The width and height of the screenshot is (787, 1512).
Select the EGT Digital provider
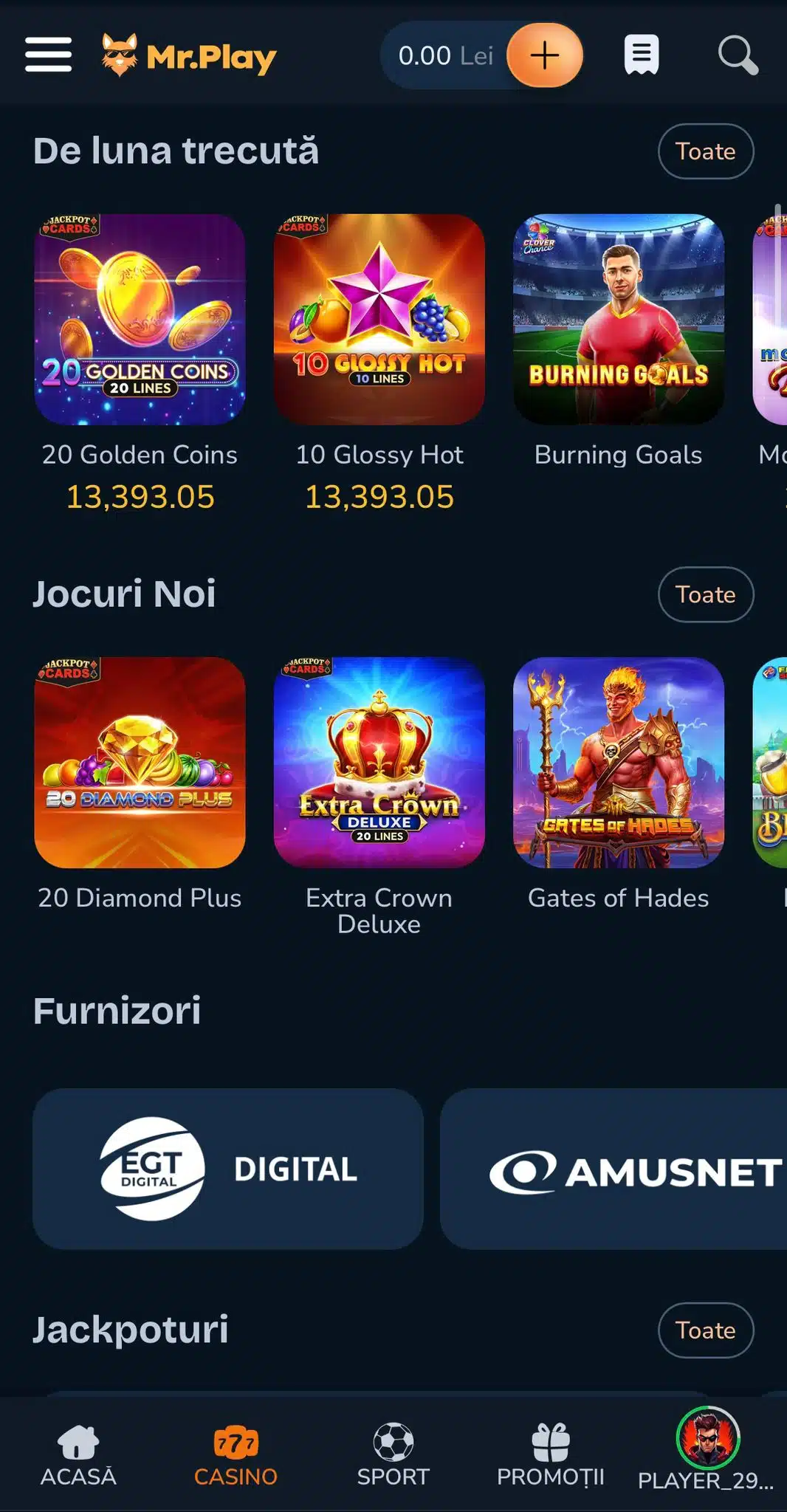coord(227,1169)
